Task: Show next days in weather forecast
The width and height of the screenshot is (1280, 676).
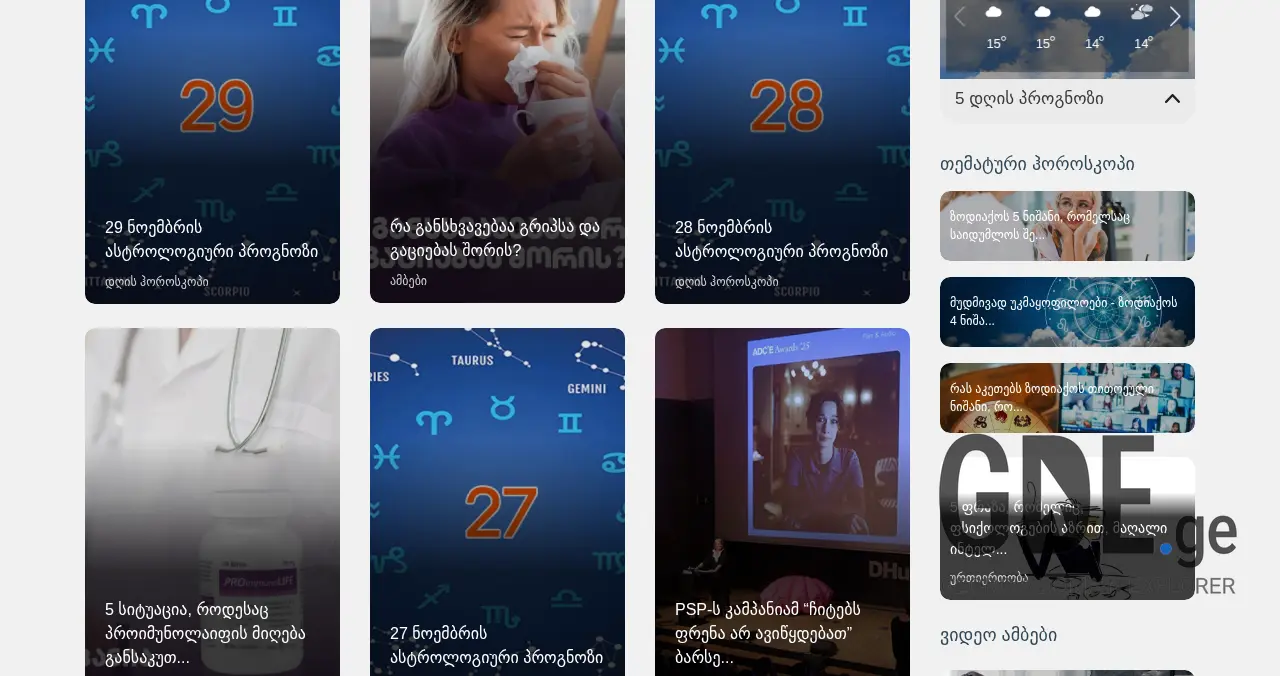Action: pyautogui.click(x=1175, y=17)
